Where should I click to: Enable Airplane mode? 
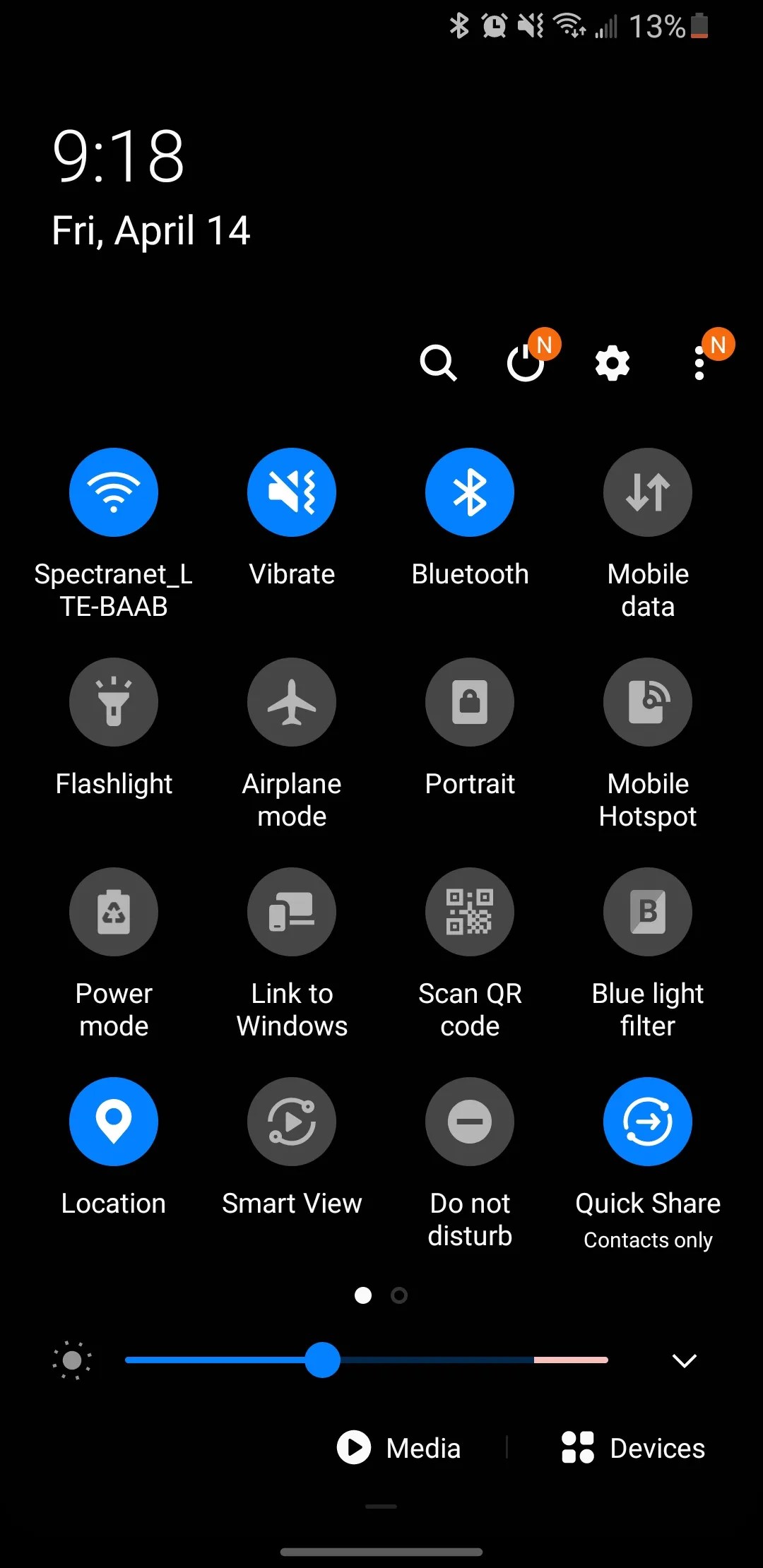click(292, 702)
